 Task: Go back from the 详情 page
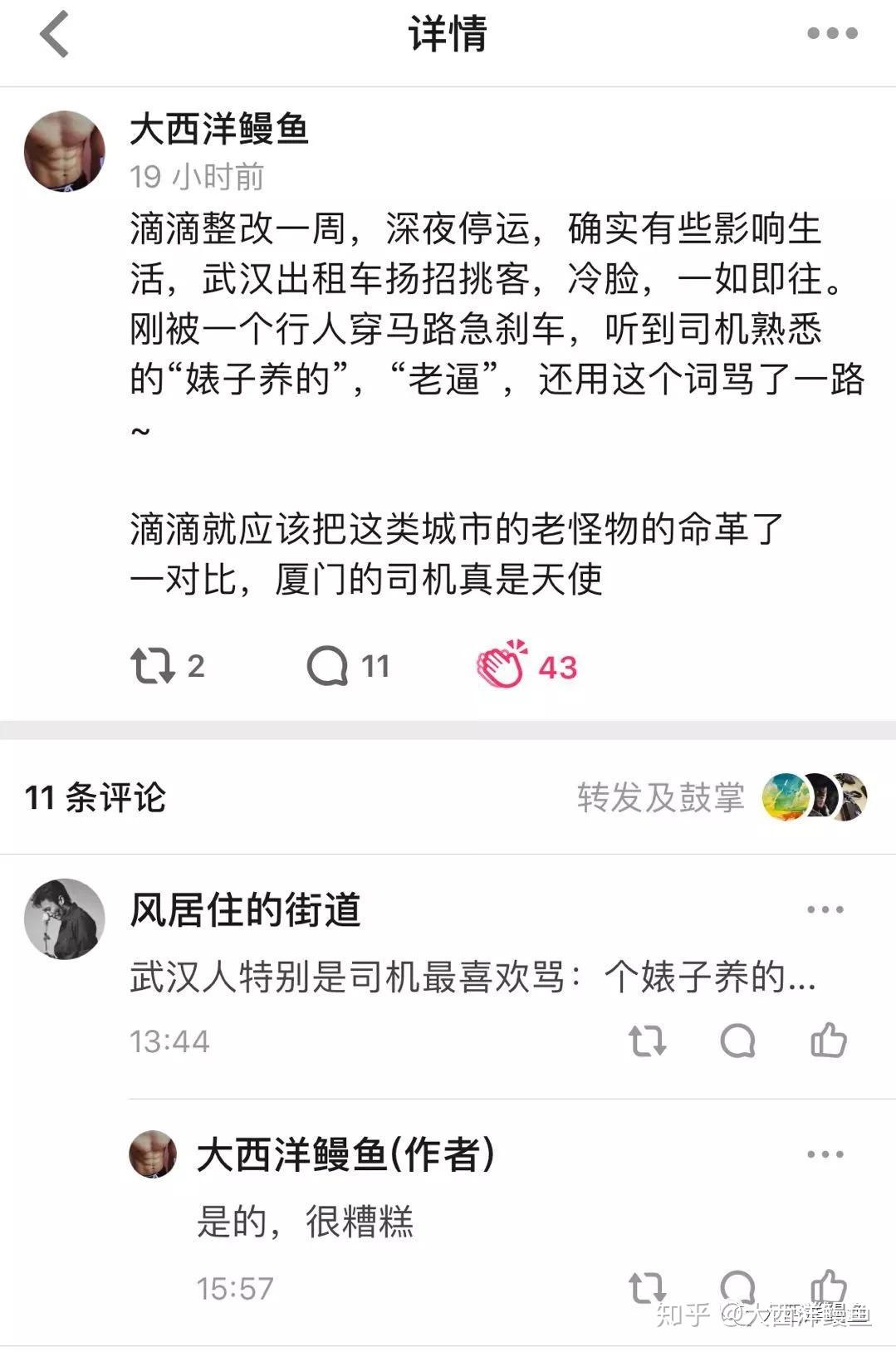[x=55, y=35]
